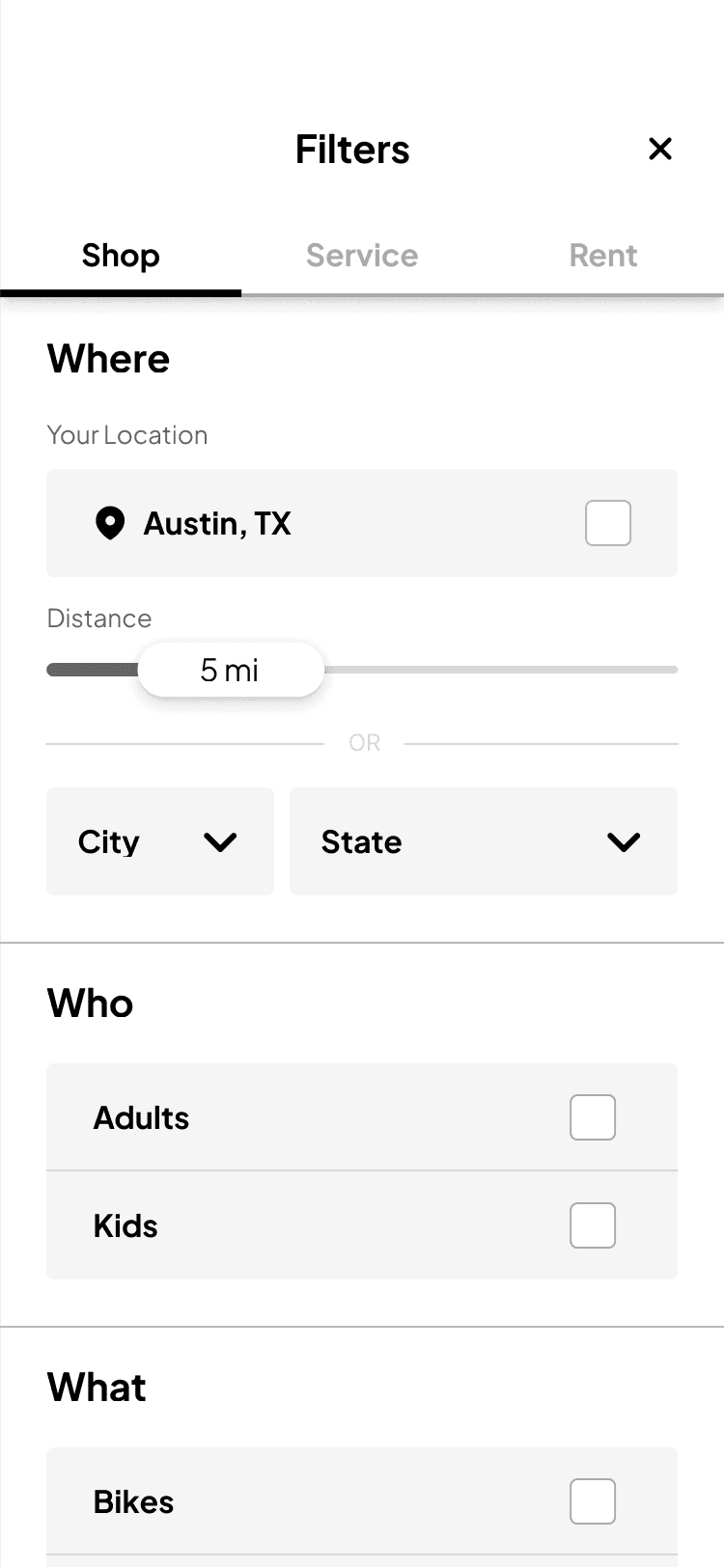Image resolution: width=725 pixels, height=1568 pixels.
Task: Select the Bikes checkbox
Action: 593,1501
